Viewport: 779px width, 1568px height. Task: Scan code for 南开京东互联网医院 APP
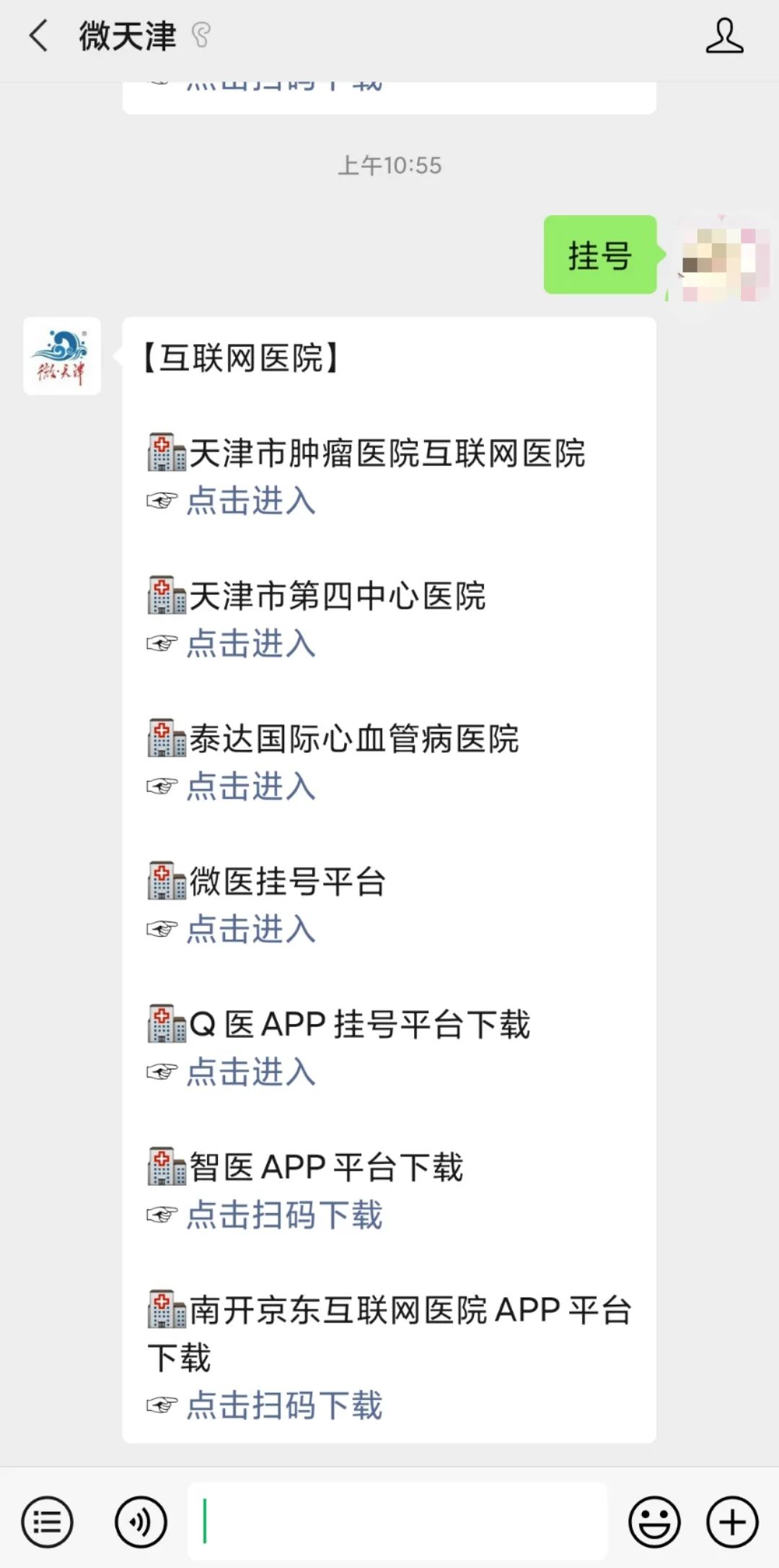coord(284,1405)
